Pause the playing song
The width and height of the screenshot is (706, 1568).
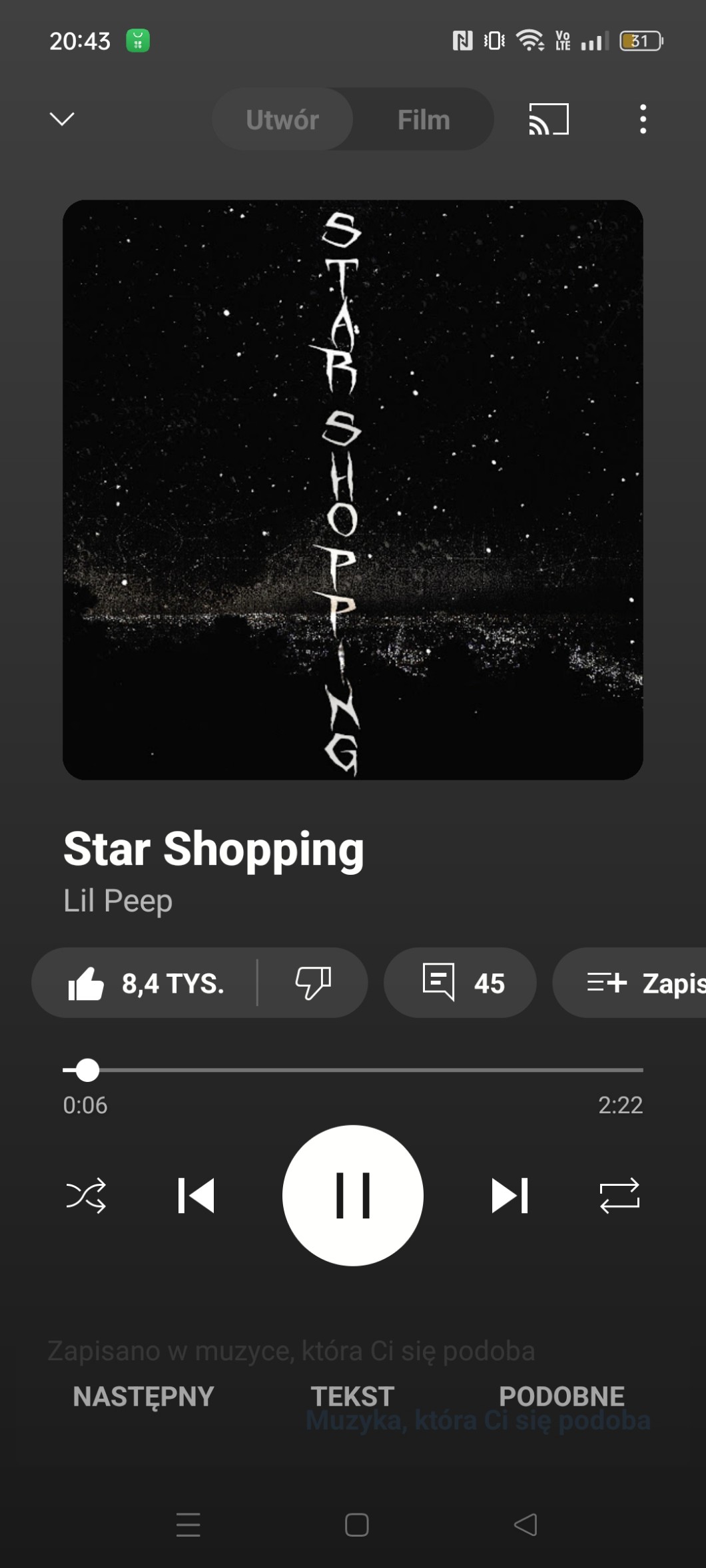point(353,1196)
